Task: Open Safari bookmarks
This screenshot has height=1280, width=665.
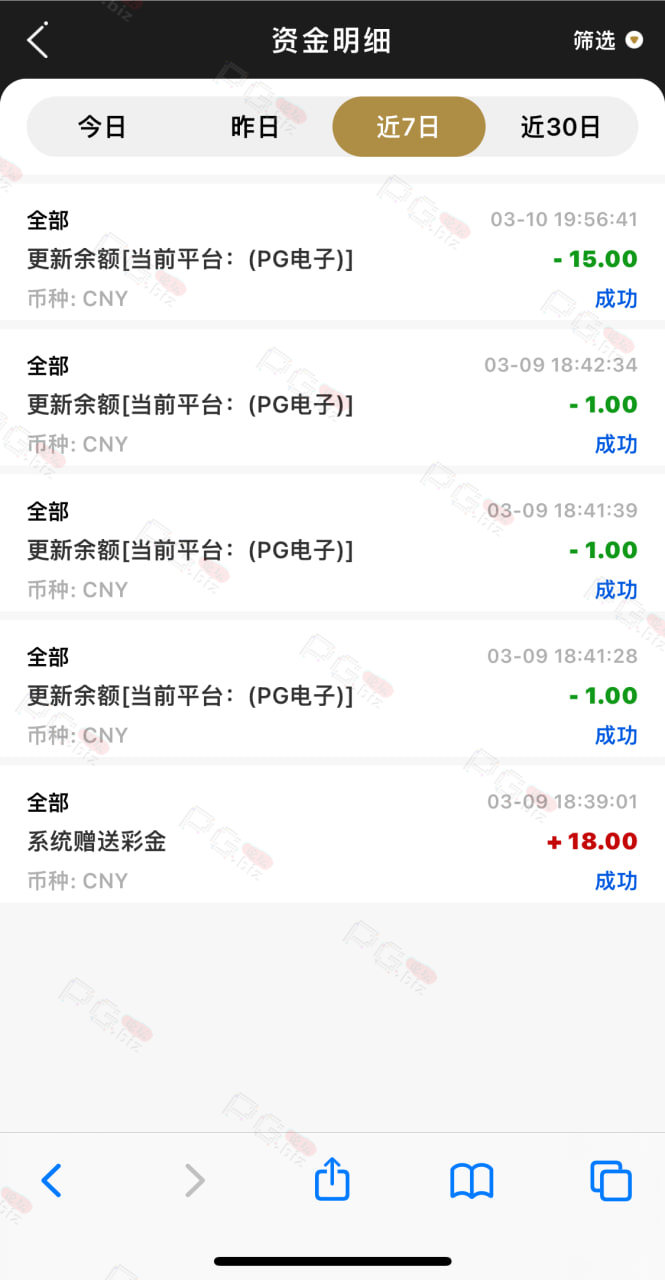Action: (472, 1181)
